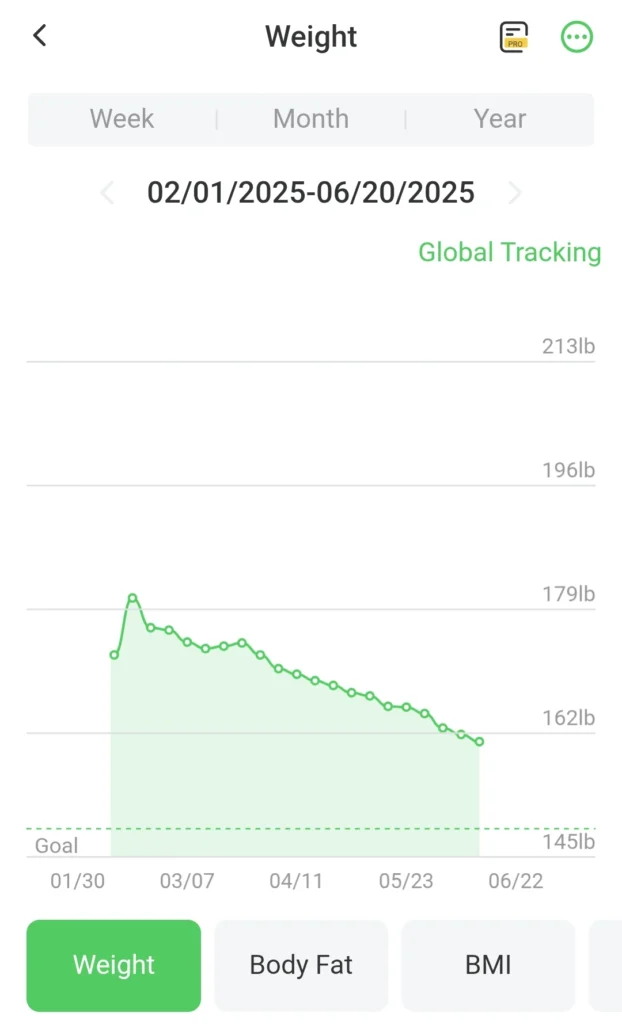622x1024 pixels.
Task: Open the PRO report icon
Action: click(514, 37)
